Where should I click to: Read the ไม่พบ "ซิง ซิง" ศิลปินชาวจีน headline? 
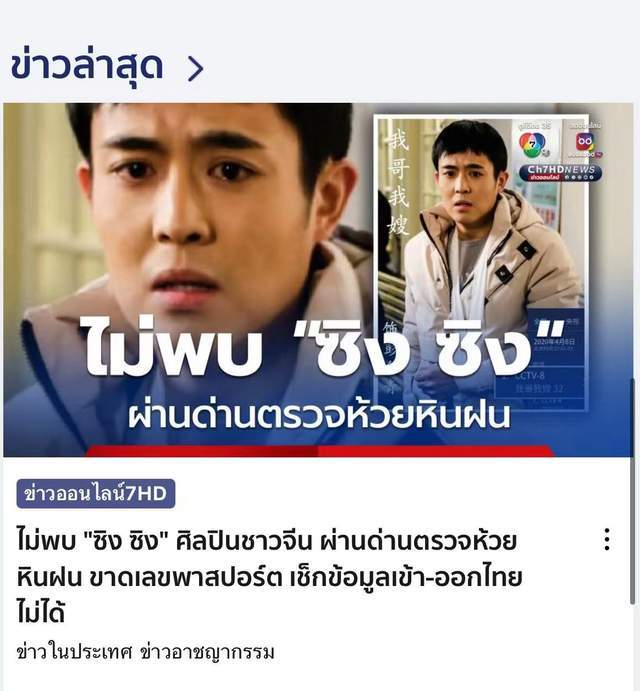(268, 577)
